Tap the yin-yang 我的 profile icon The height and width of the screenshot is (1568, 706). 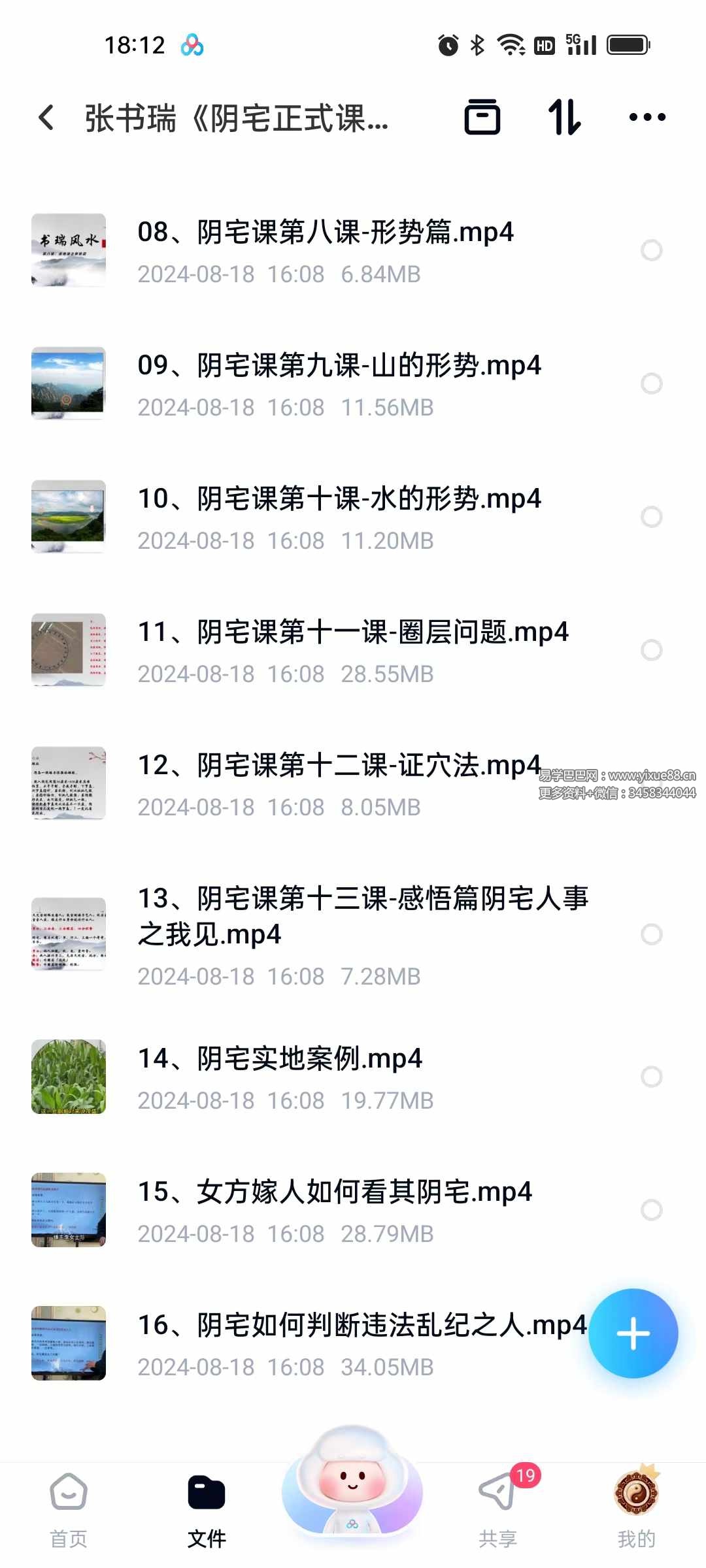636,1503
